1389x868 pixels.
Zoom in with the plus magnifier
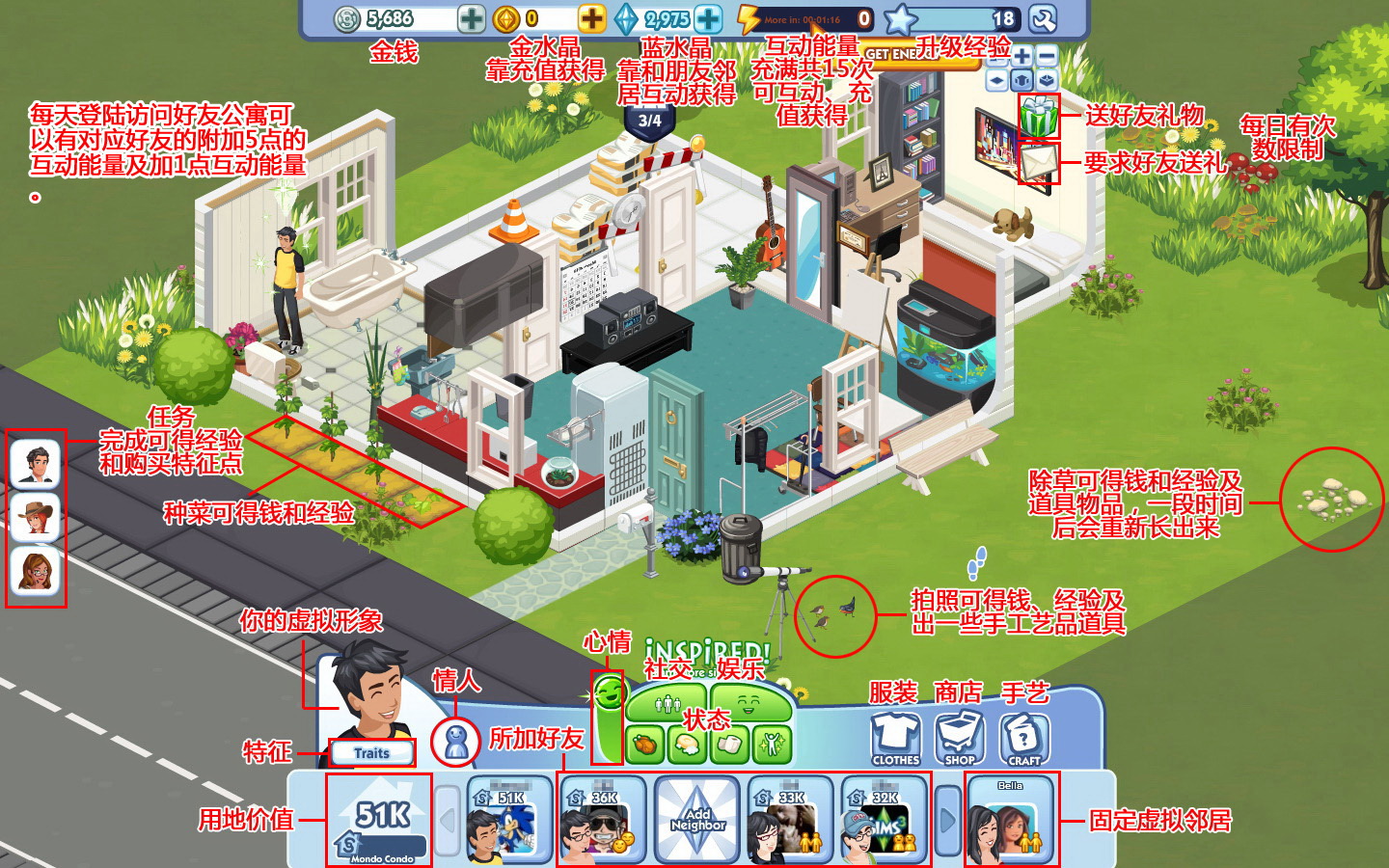pos(1022,56)
